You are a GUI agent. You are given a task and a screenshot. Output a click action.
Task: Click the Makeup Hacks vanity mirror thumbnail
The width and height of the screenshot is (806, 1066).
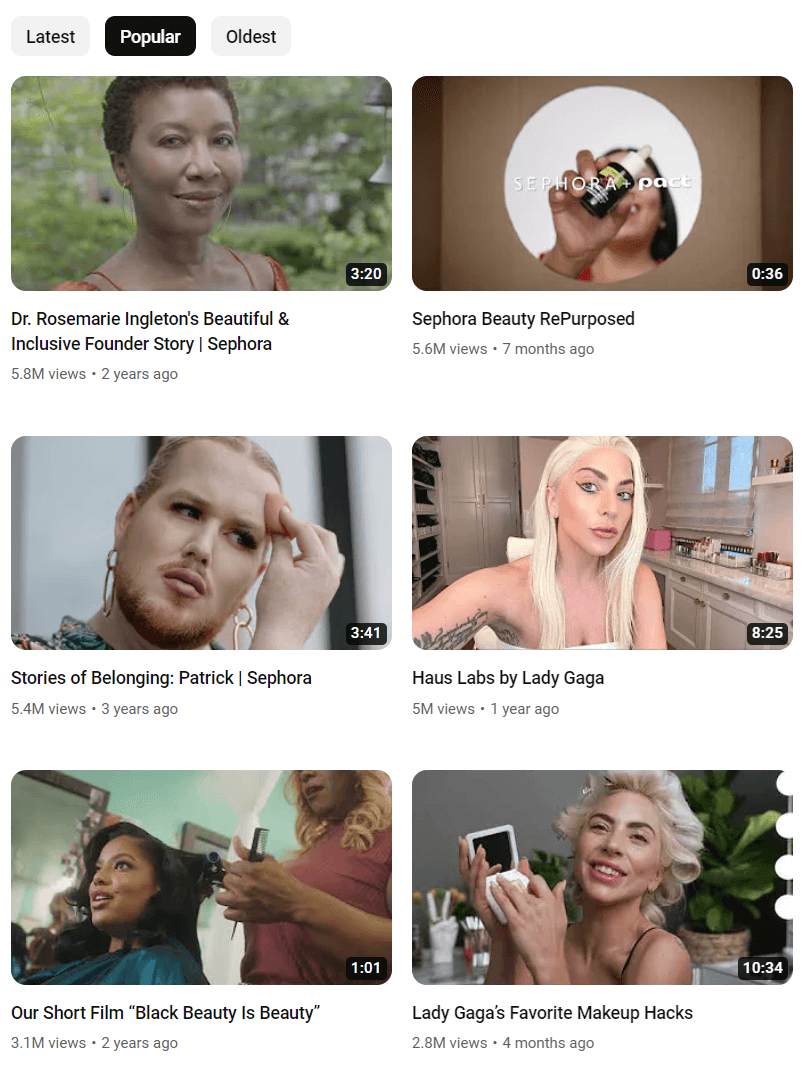[602, 877]
